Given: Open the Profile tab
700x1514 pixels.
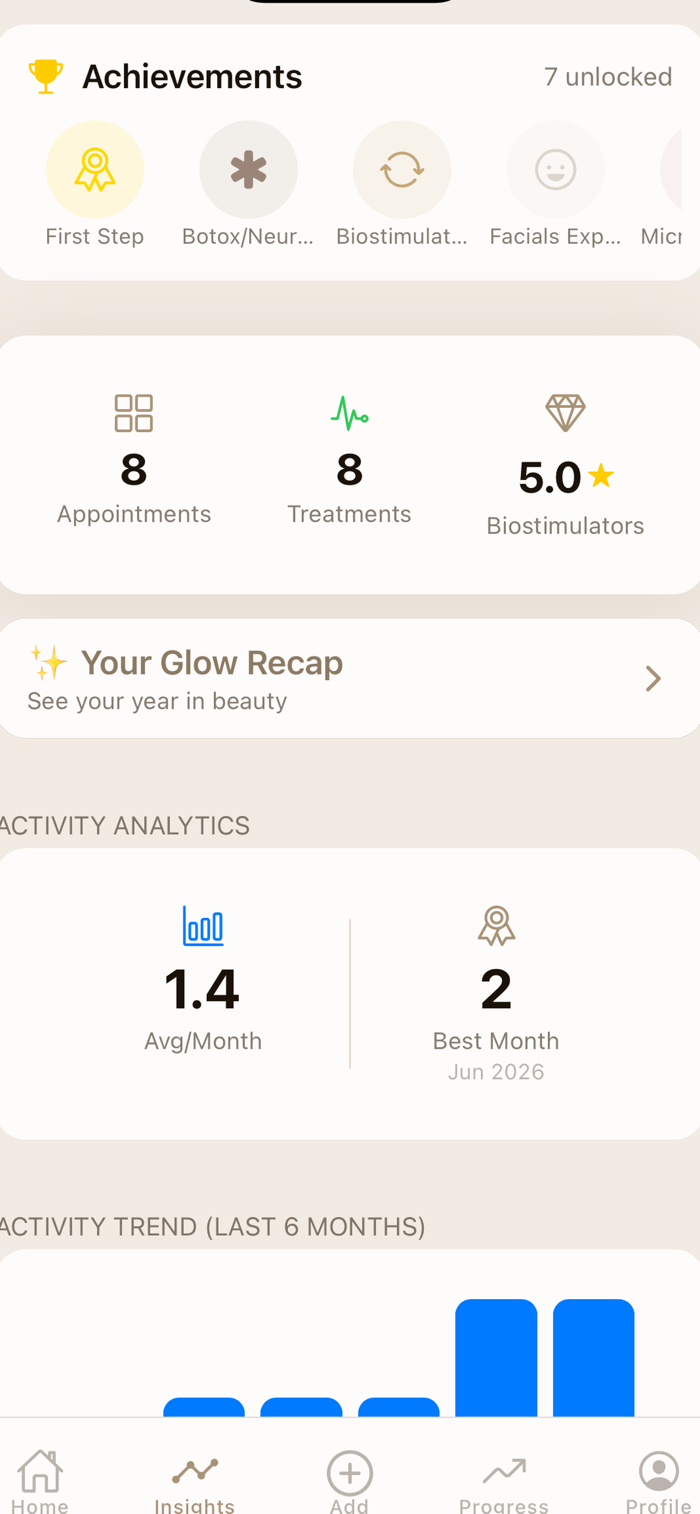Looking at the screenshot, I should point(658,1482).
